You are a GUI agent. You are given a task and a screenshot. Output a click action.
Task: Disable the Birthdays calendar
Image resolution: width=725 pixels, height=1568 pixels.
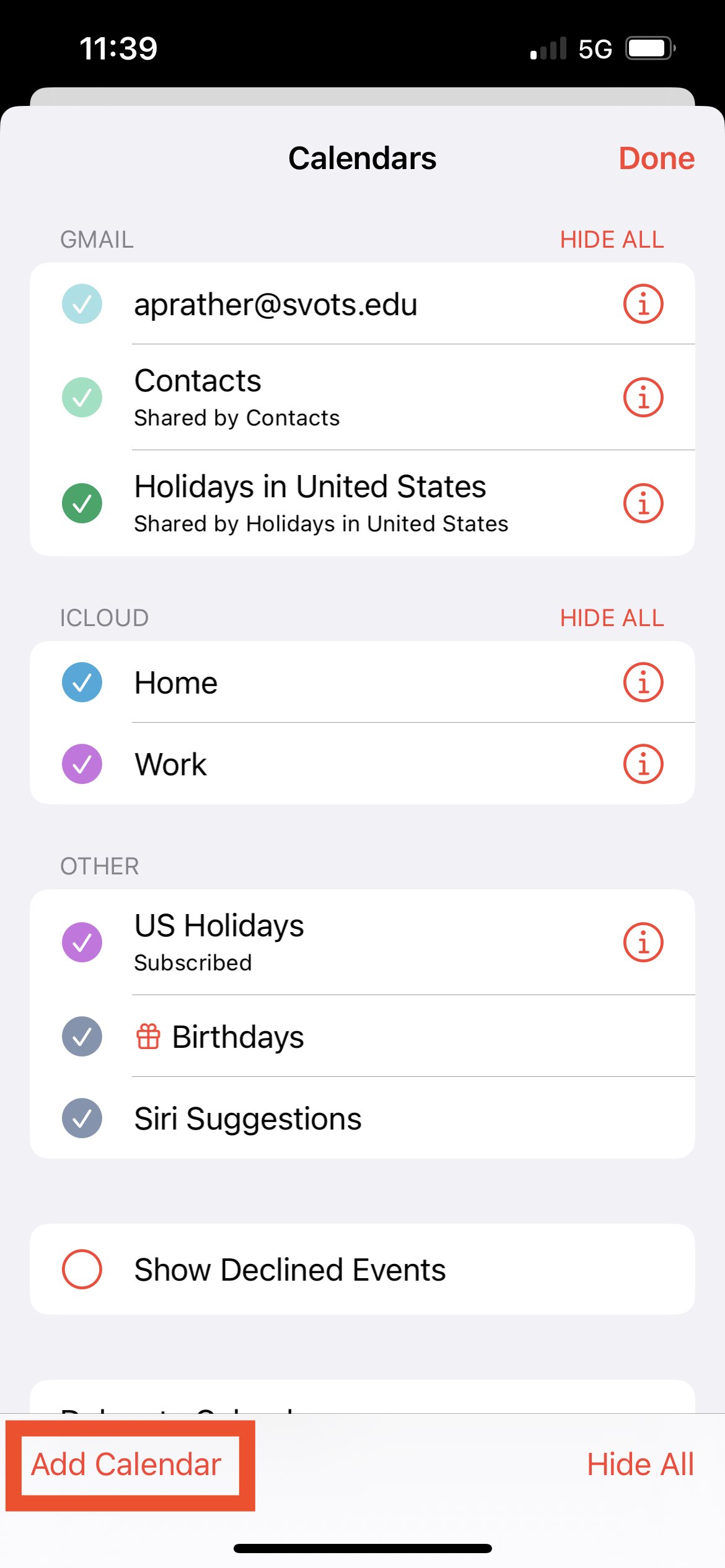[82, 1037]
